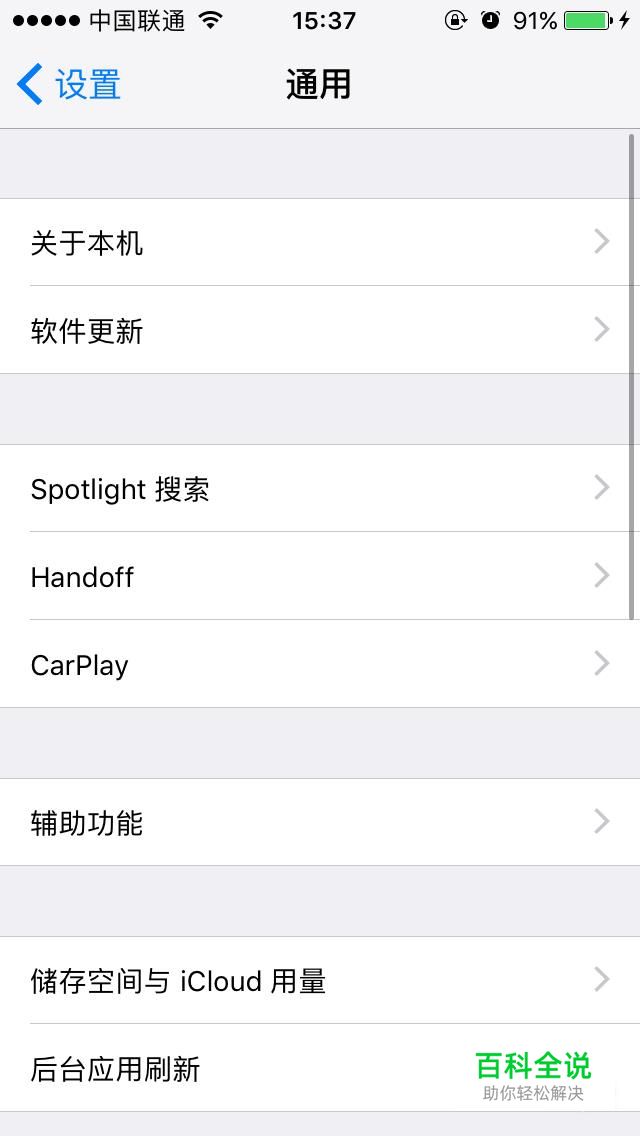The image size is (640, 1136).
Task: Open 软件更新 settings
Action: pos(320,330)
